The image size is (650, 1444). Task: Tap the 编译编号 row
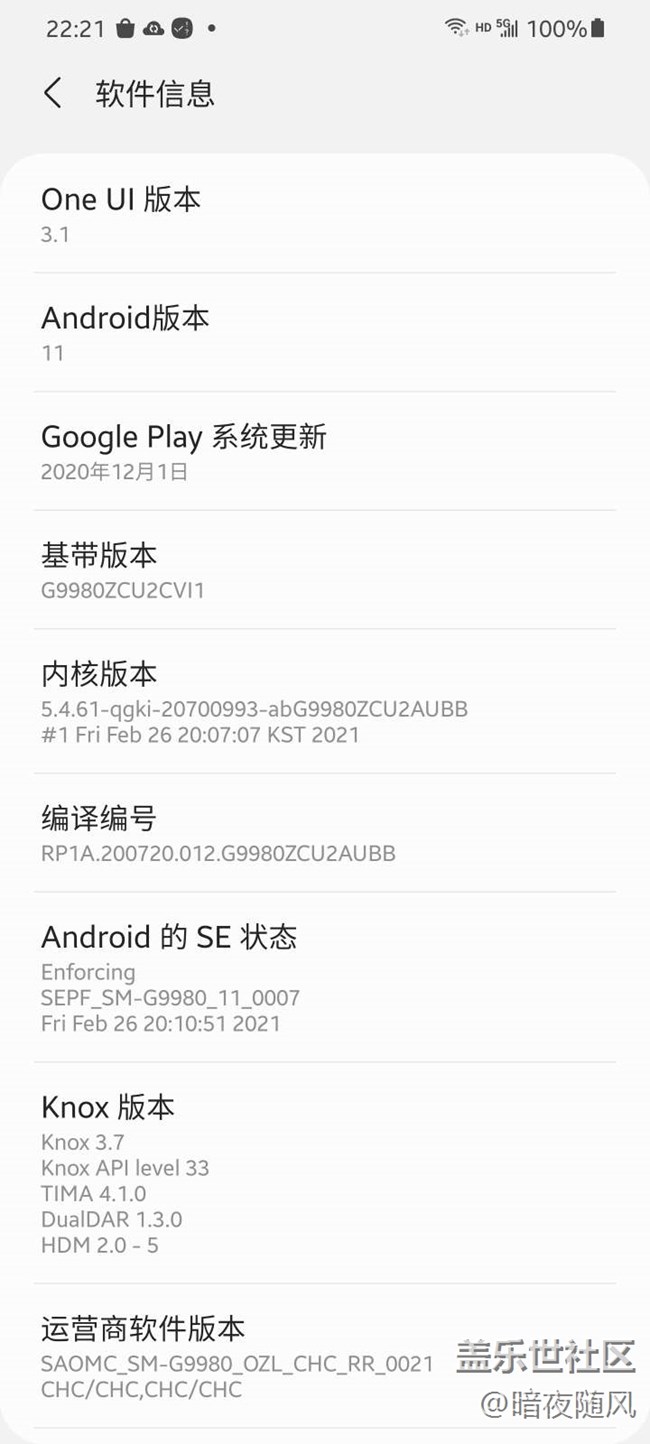(324, 834)
